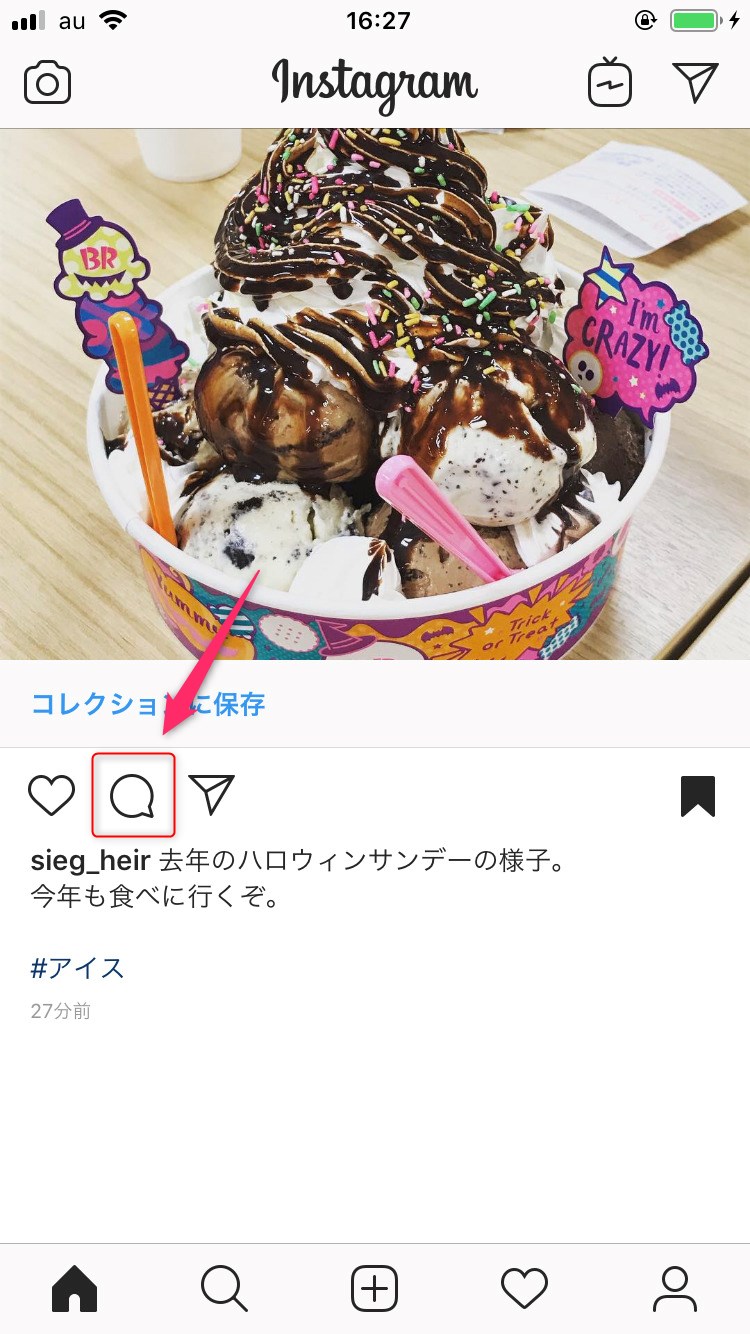Image resolution: width=750 pixels, height=1334 pixels.
Task: Create a new post with plus tab
Action: click(x=374, y=1288)
